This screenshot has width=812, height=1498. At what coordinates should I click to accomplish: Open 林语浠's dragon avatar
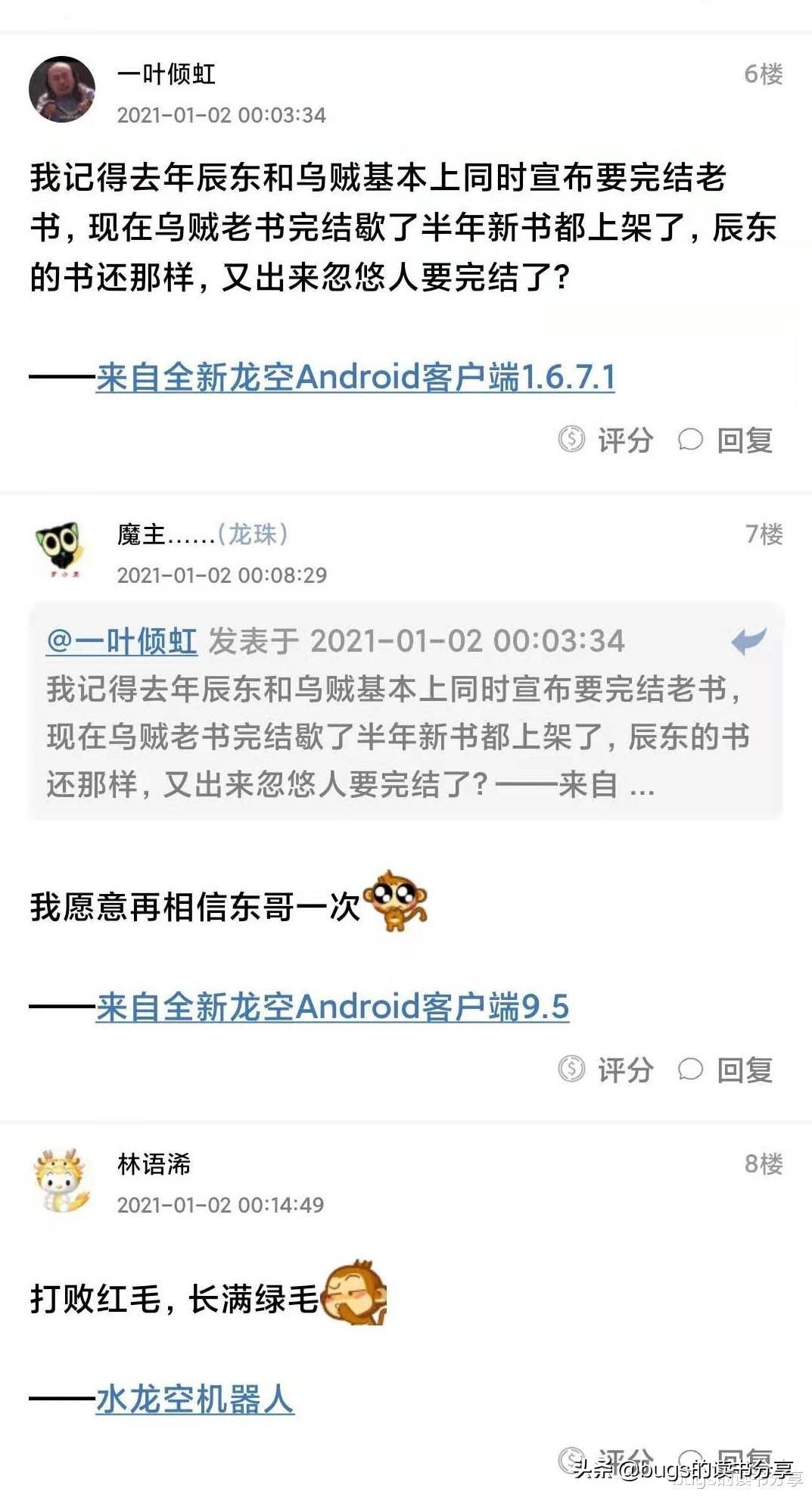click(x=61, y=1181)
